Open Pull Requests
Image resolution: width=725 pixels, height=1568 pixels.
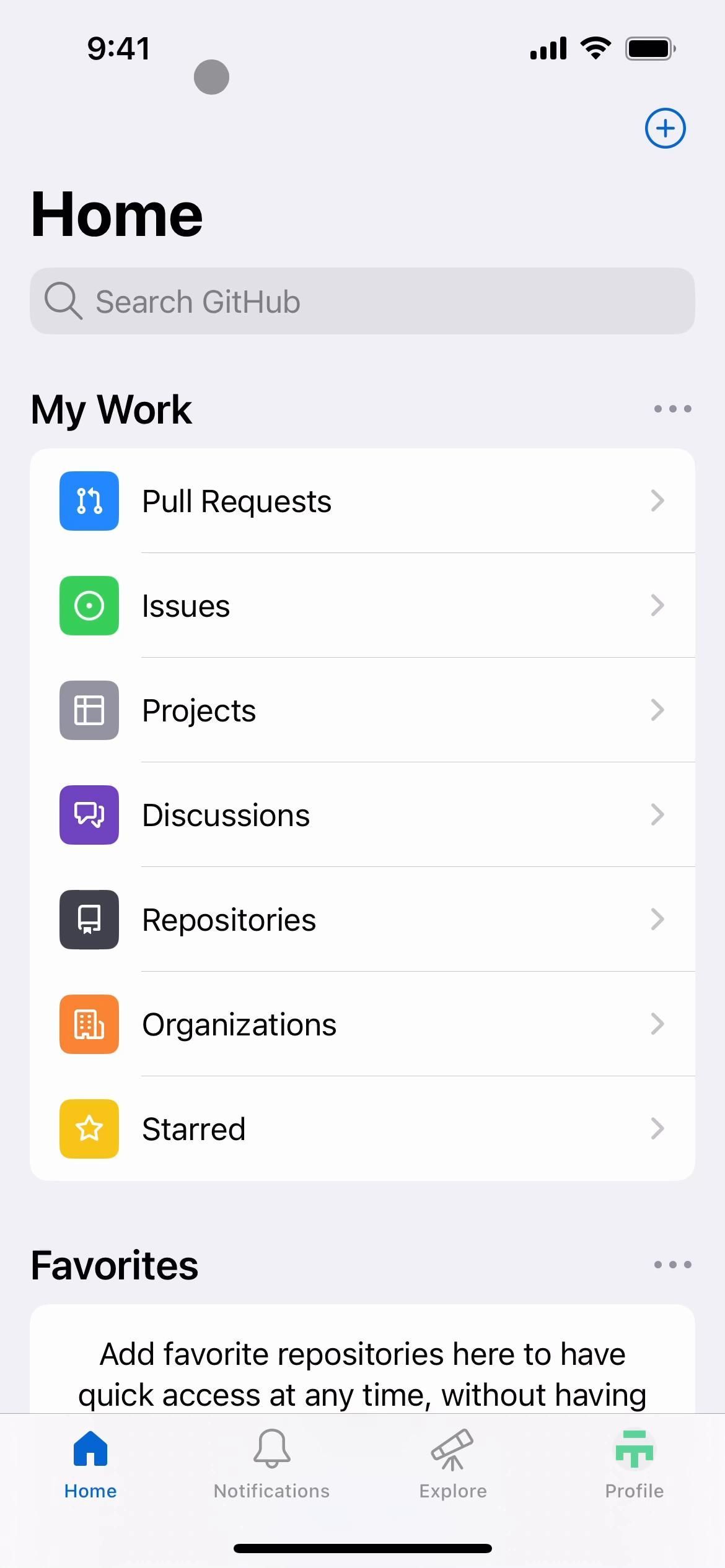[362, 501]
